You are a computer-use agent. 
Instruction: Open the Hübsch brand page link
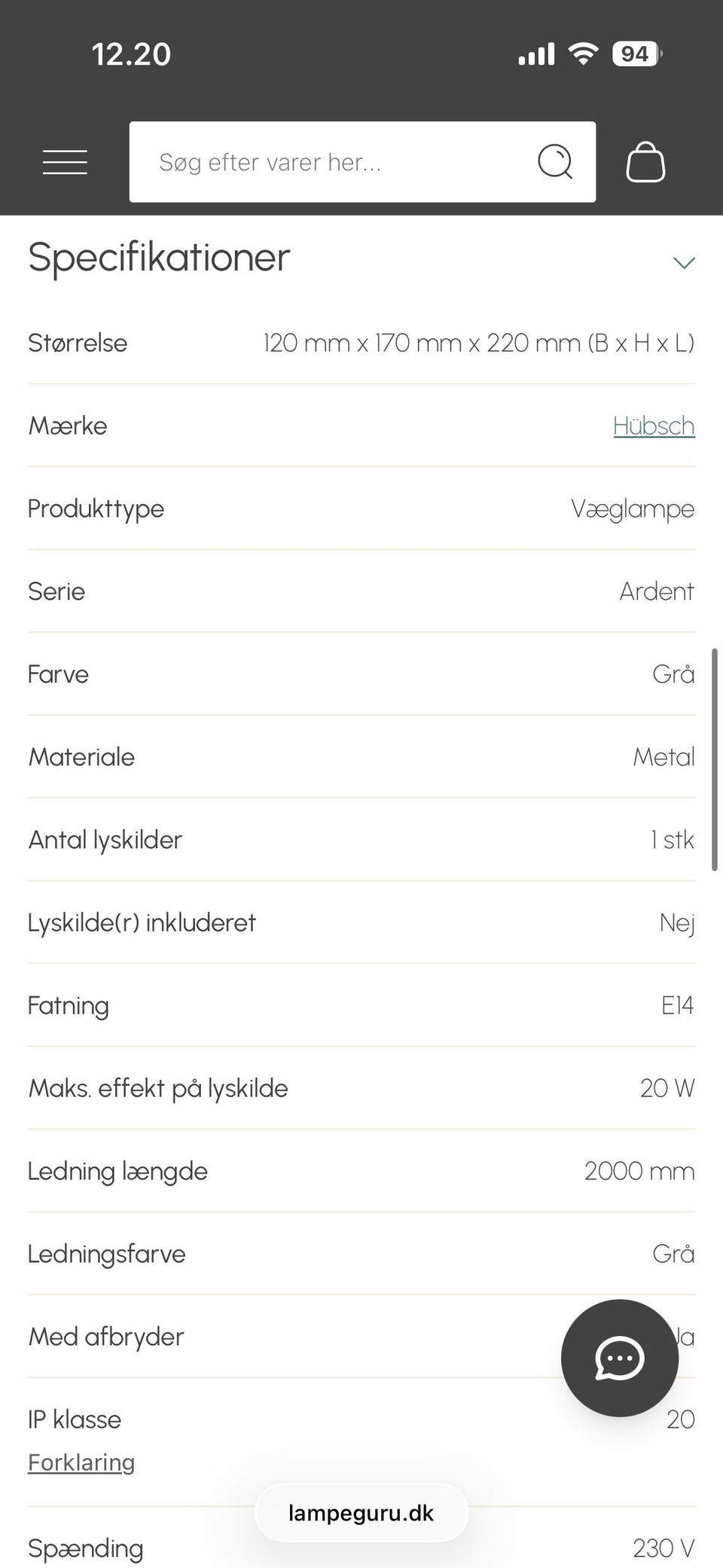(654, 426)
